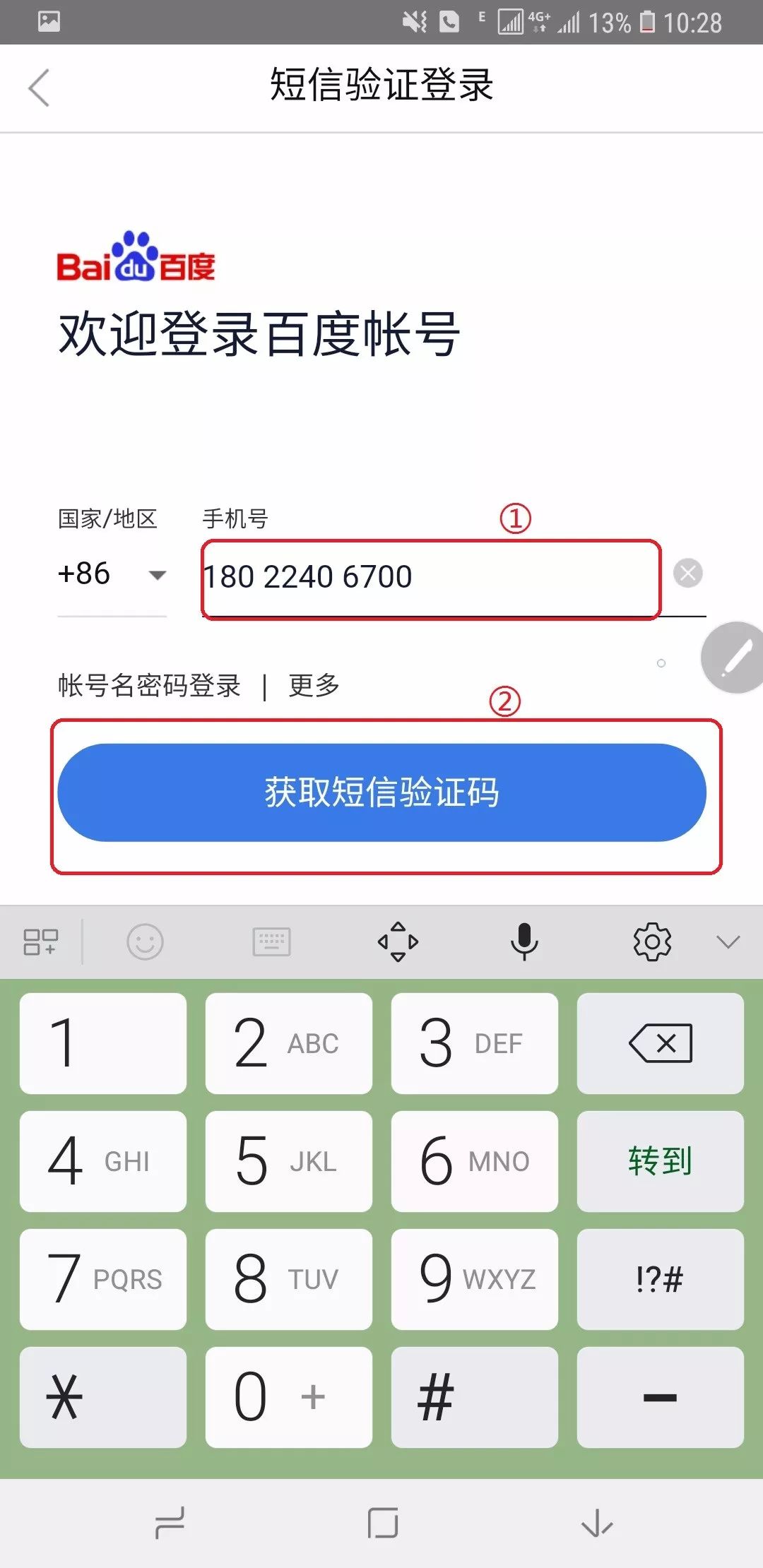The width and height of the screenshot is (763, 1568).
Task: Start voice input with the microphone
Action: [x=524, y=942]
